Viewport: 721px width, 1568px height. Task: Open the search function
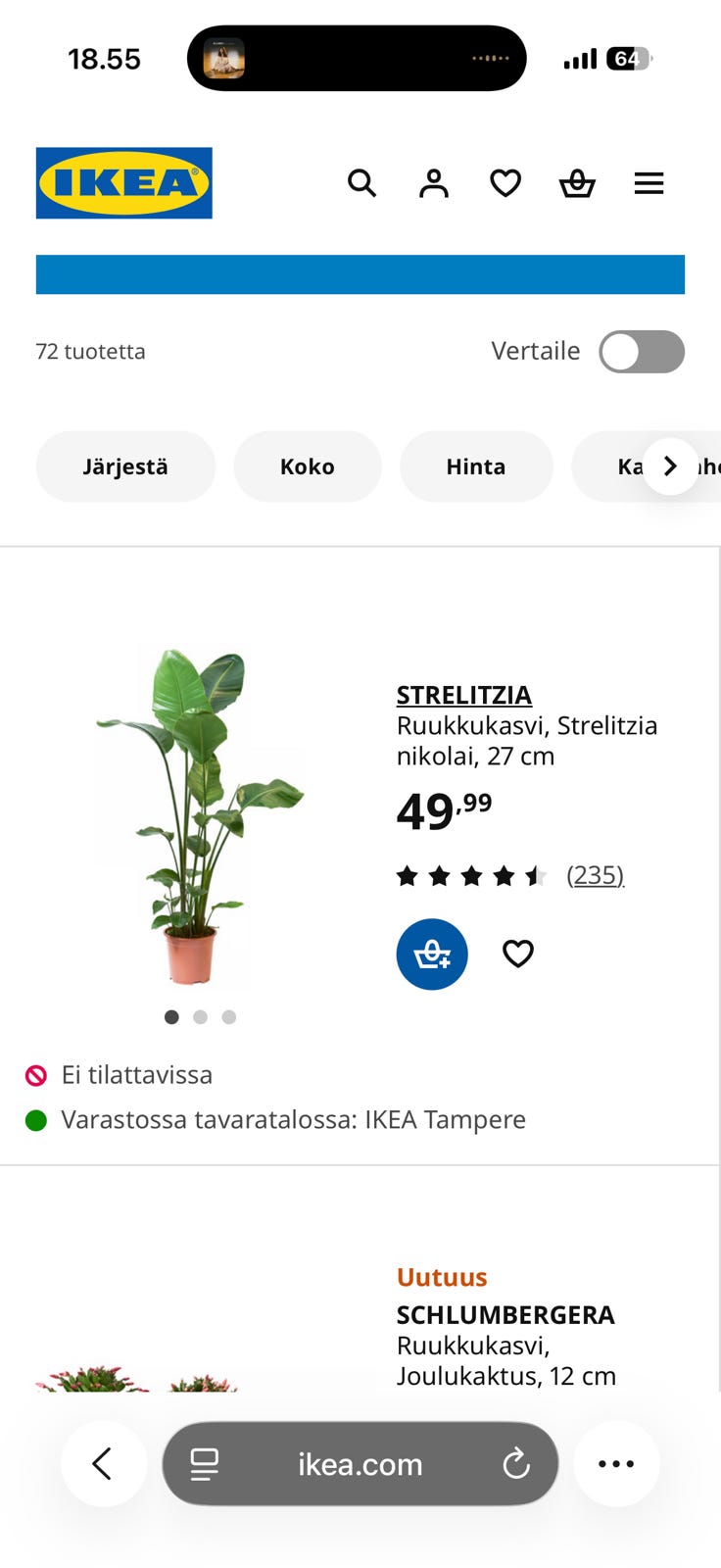[361, 183]
